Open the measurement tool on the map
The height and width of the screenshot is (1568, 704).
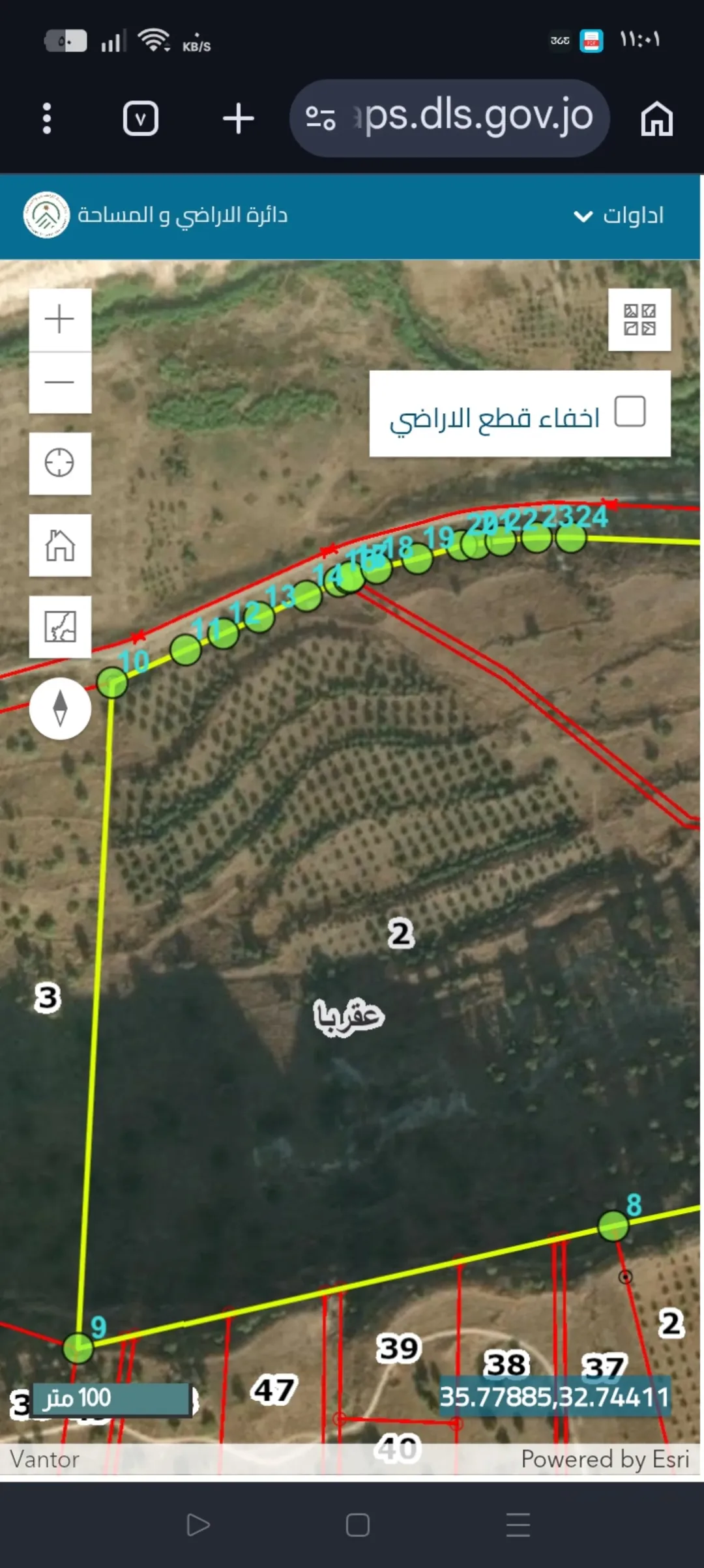click(x=60, y=626)
